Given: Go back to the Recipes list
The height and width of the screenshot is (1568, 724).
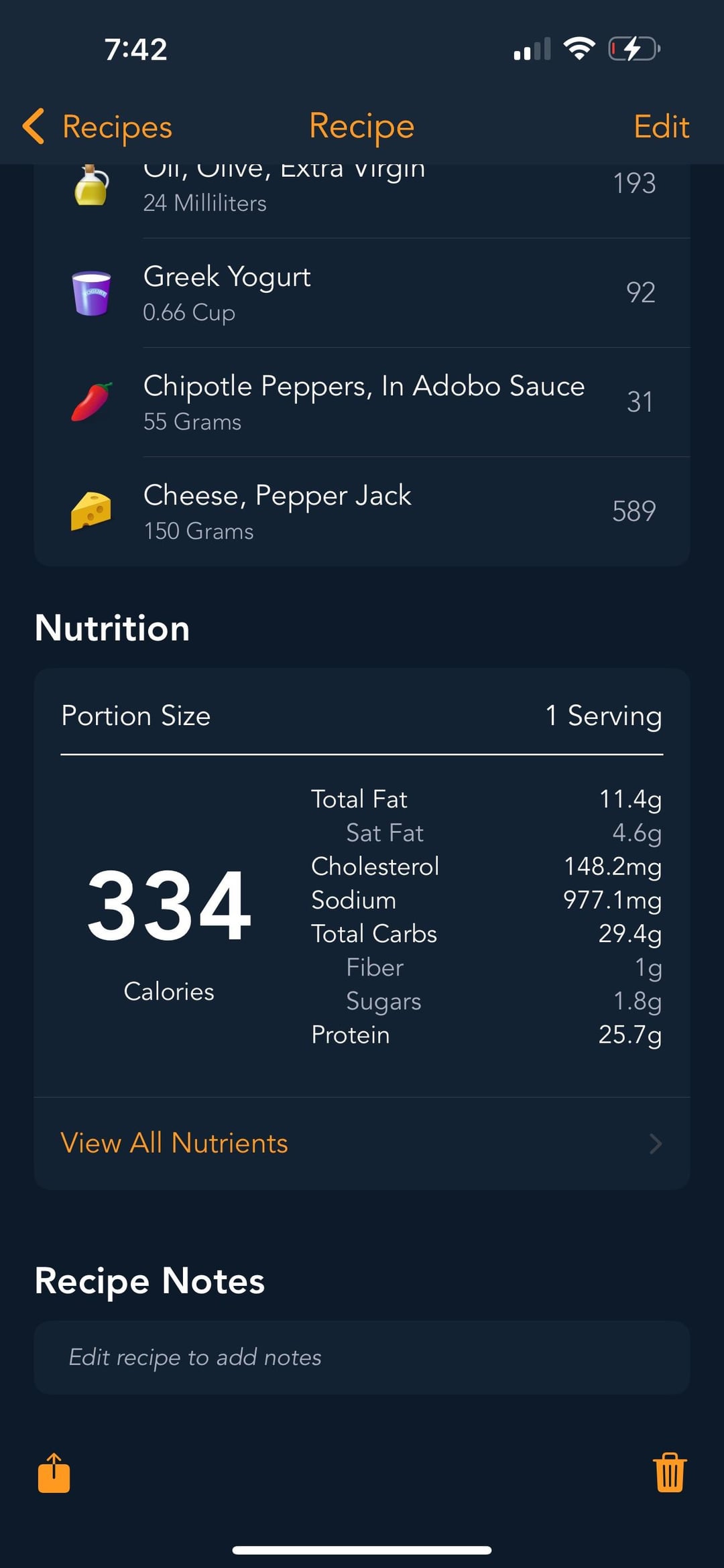Looking at the screenshot, I should click(x=97, y=127).
